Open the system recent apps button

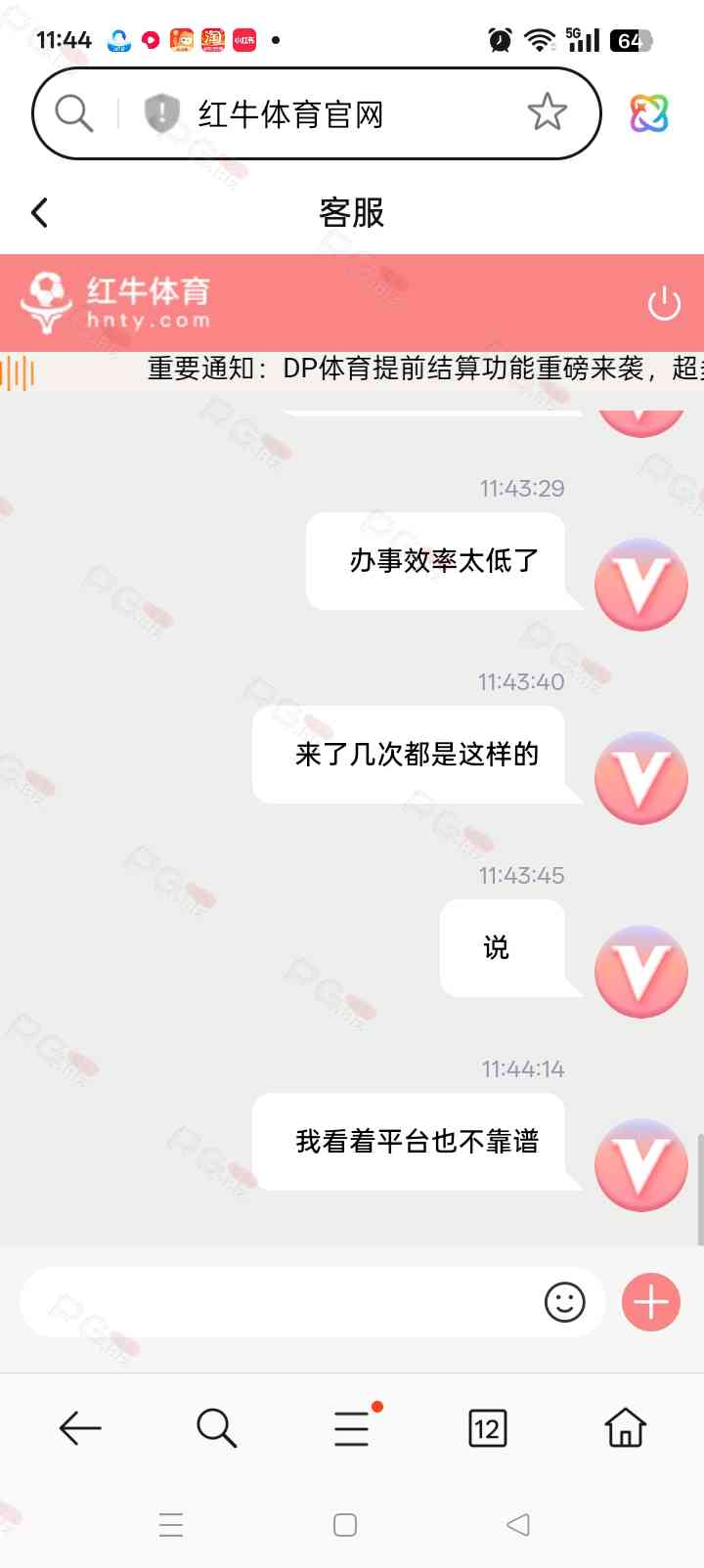[x=171, y=1525]
